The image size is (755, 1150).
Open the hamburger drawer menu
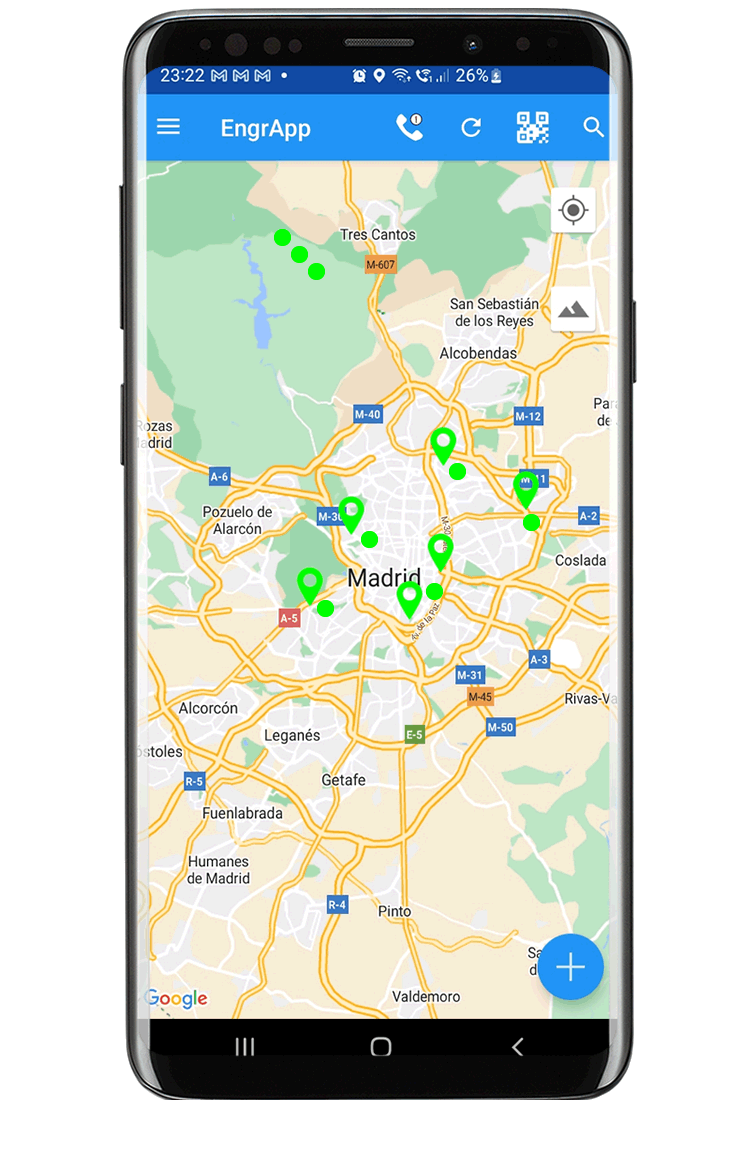(x=168, y=127)
